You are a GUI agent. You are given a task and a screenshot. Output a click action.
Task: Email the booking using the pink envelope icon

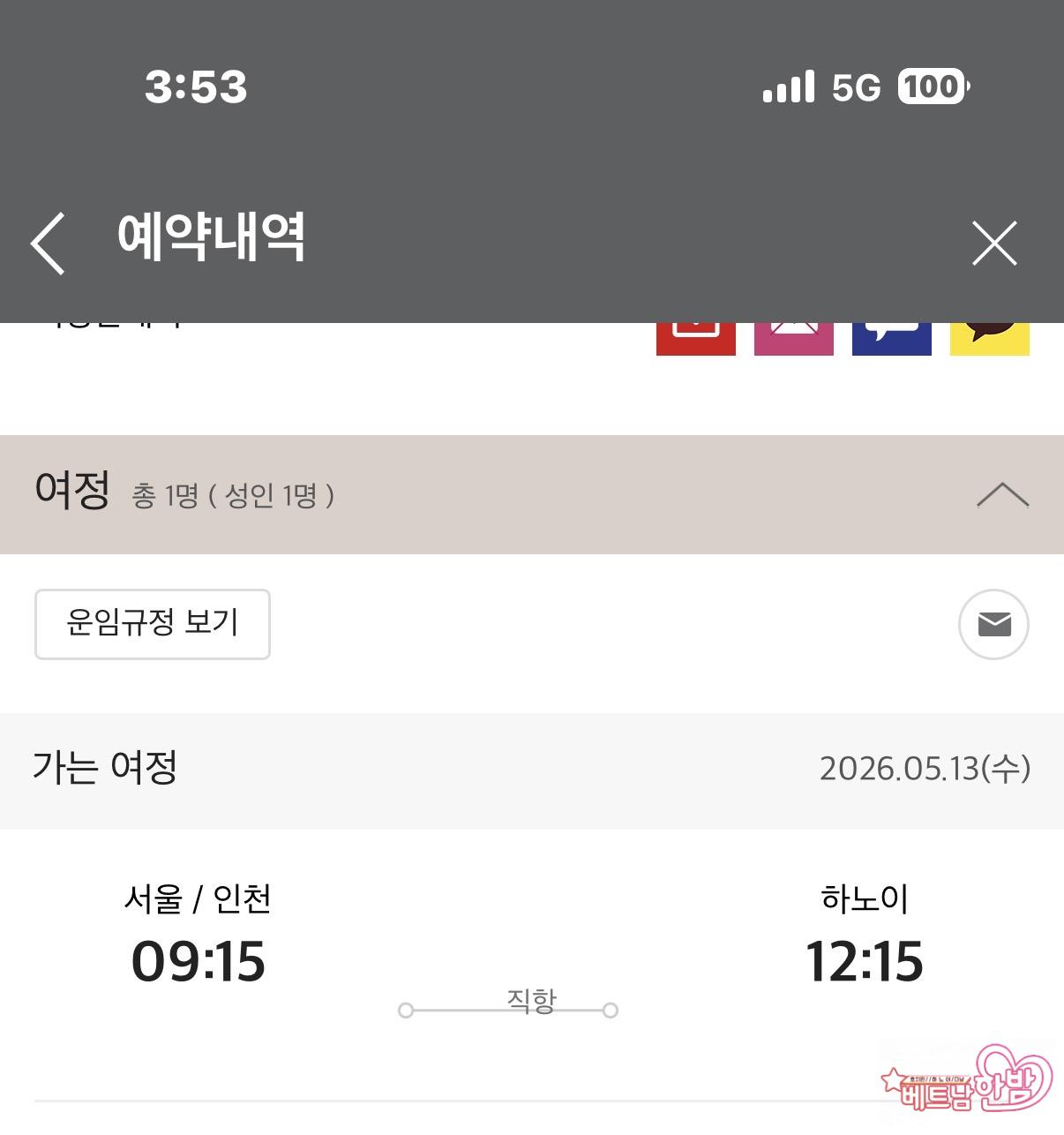[x=793, y=339]
